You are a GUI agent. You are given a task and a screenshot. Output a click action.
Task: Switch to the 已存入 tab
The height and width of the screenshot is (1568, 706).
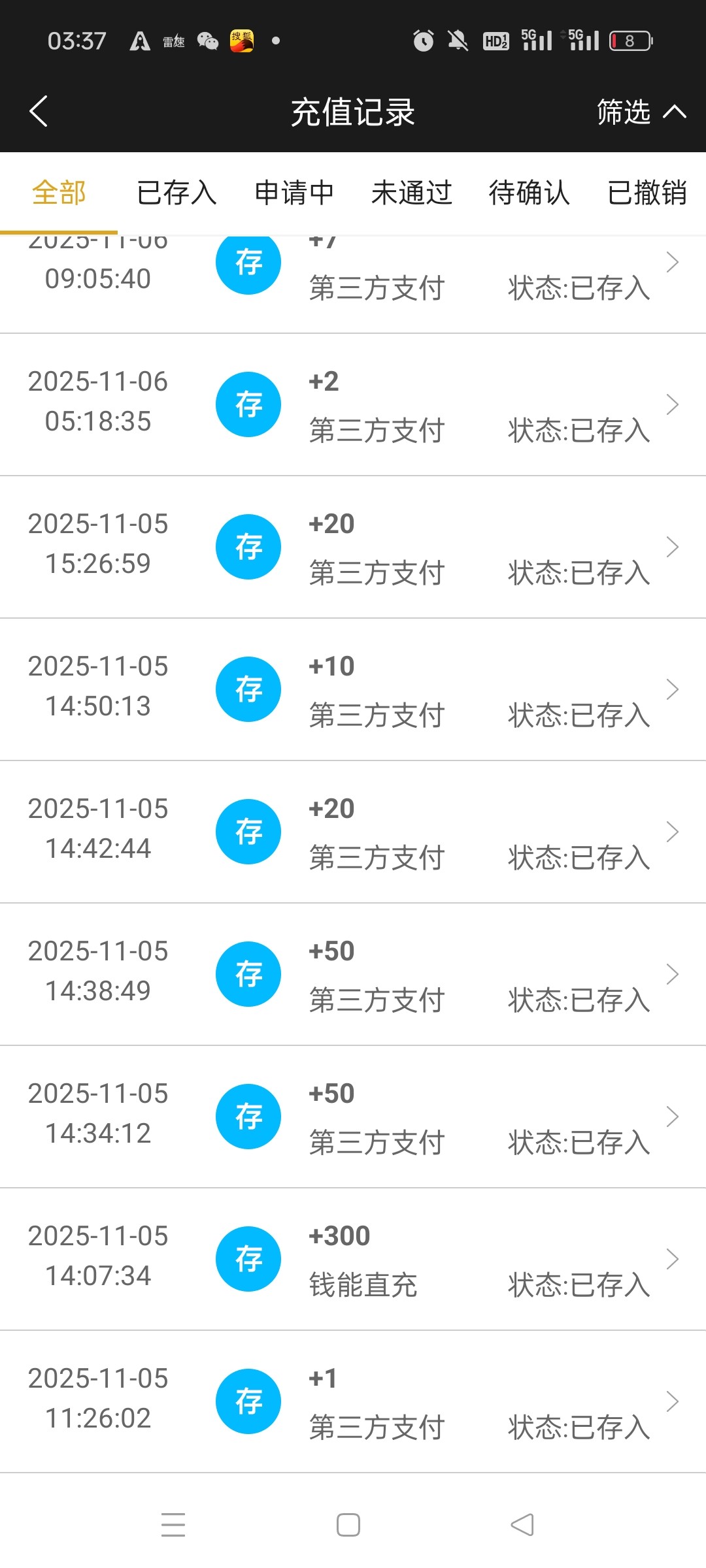click(x=176, y=193)
